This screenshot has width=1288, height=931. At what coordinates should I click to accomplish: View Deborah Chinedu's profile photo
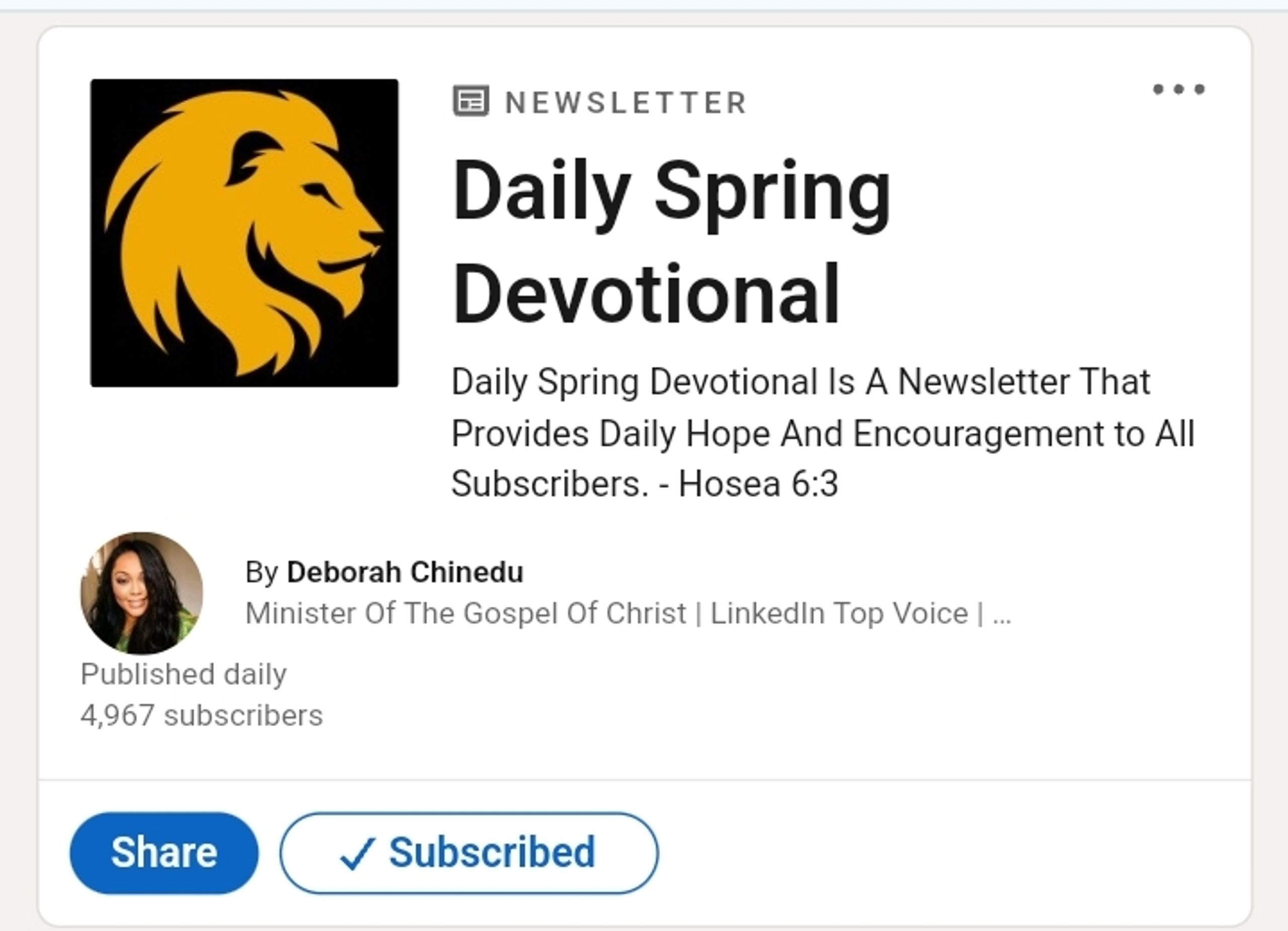tap(141, 593)
